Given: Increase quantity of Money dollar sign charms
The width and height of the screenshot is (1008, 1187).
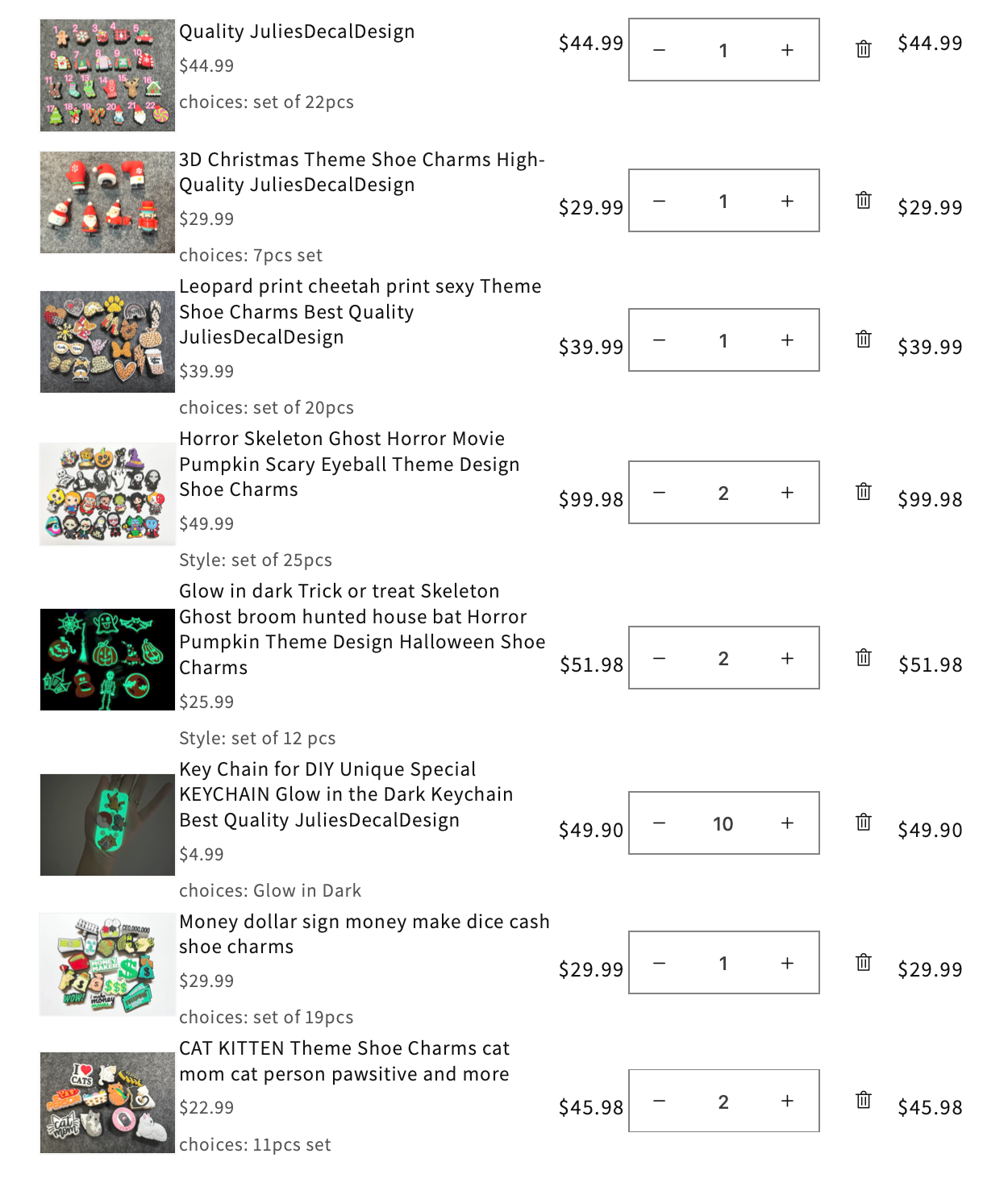Looking at the screenshot, I should 787,963.
